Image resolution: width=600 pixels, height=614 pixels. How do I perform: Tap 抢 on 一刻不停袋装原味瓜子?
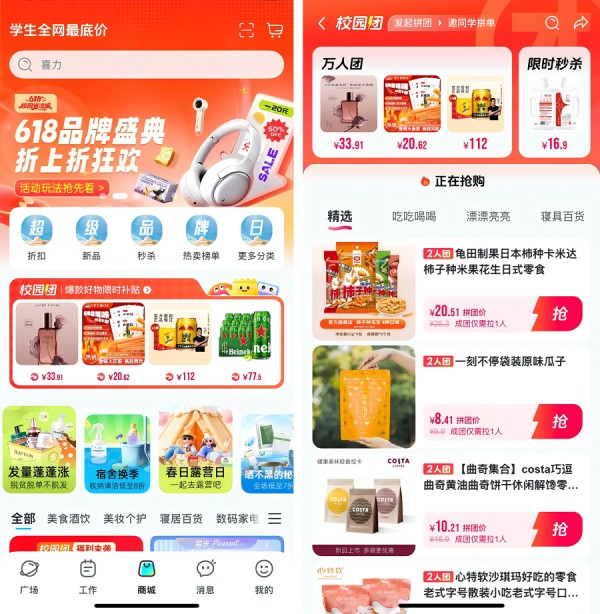coord(558,421)
